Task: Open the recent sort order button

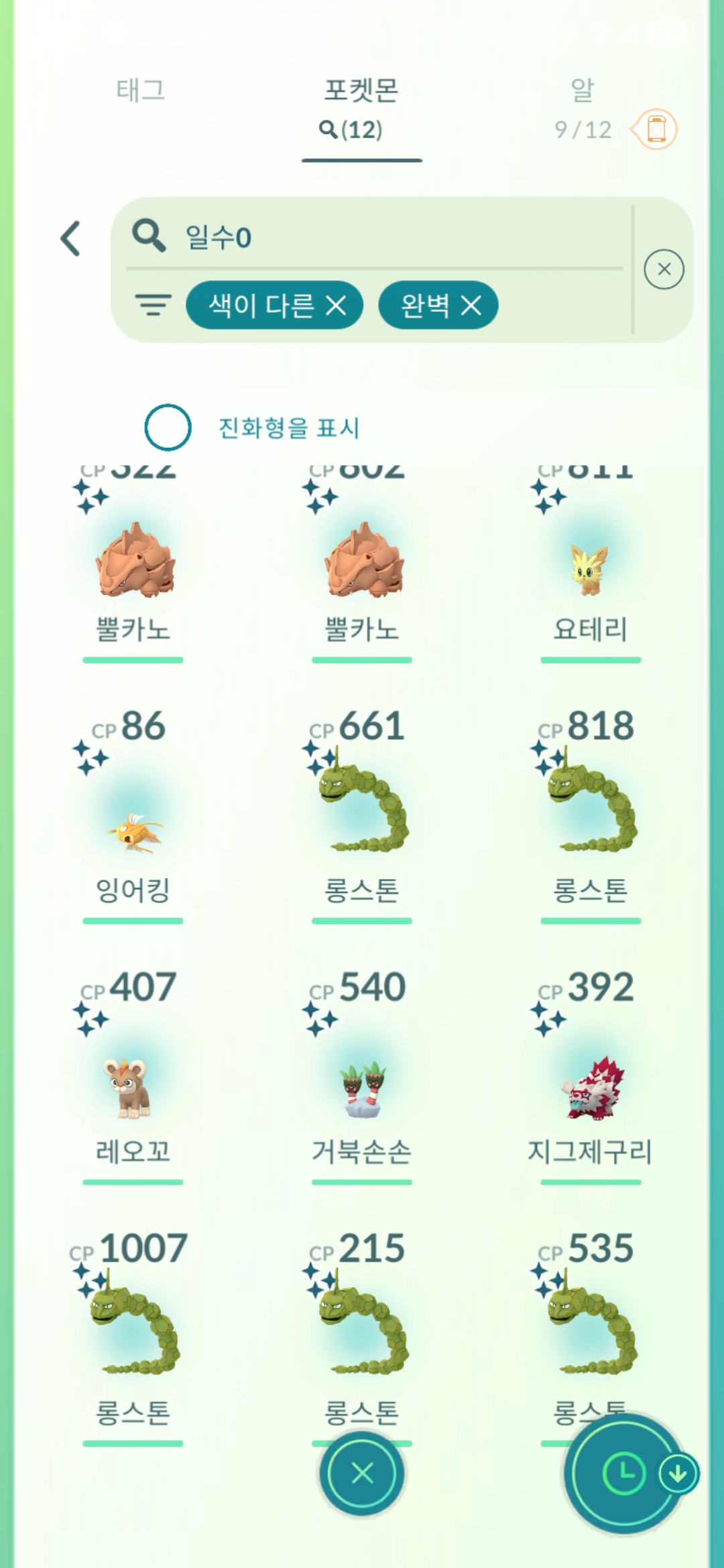Action: (623, 1474)
